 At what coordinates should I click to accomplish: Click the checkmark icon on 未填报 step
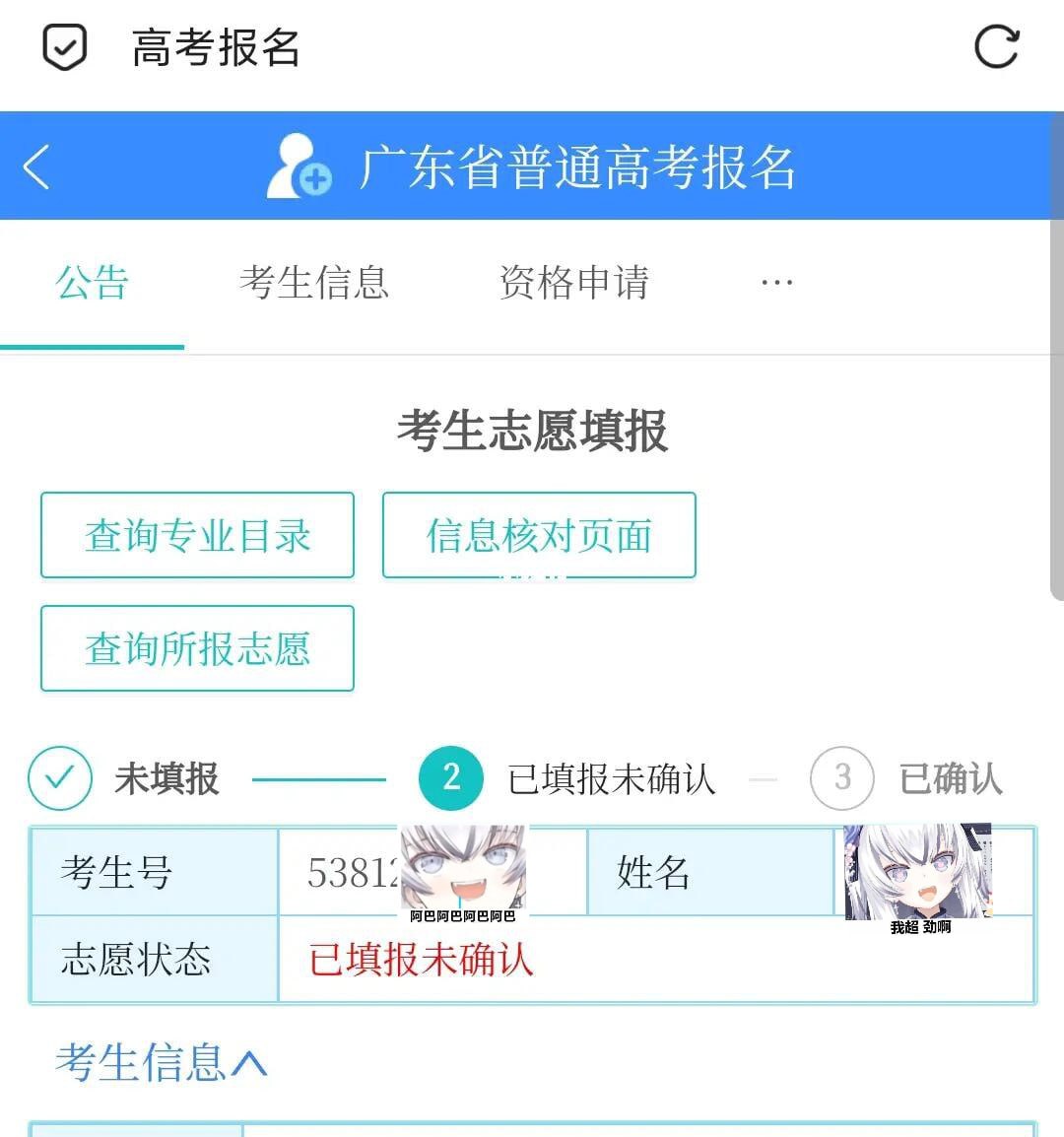[x=59, y=777]
